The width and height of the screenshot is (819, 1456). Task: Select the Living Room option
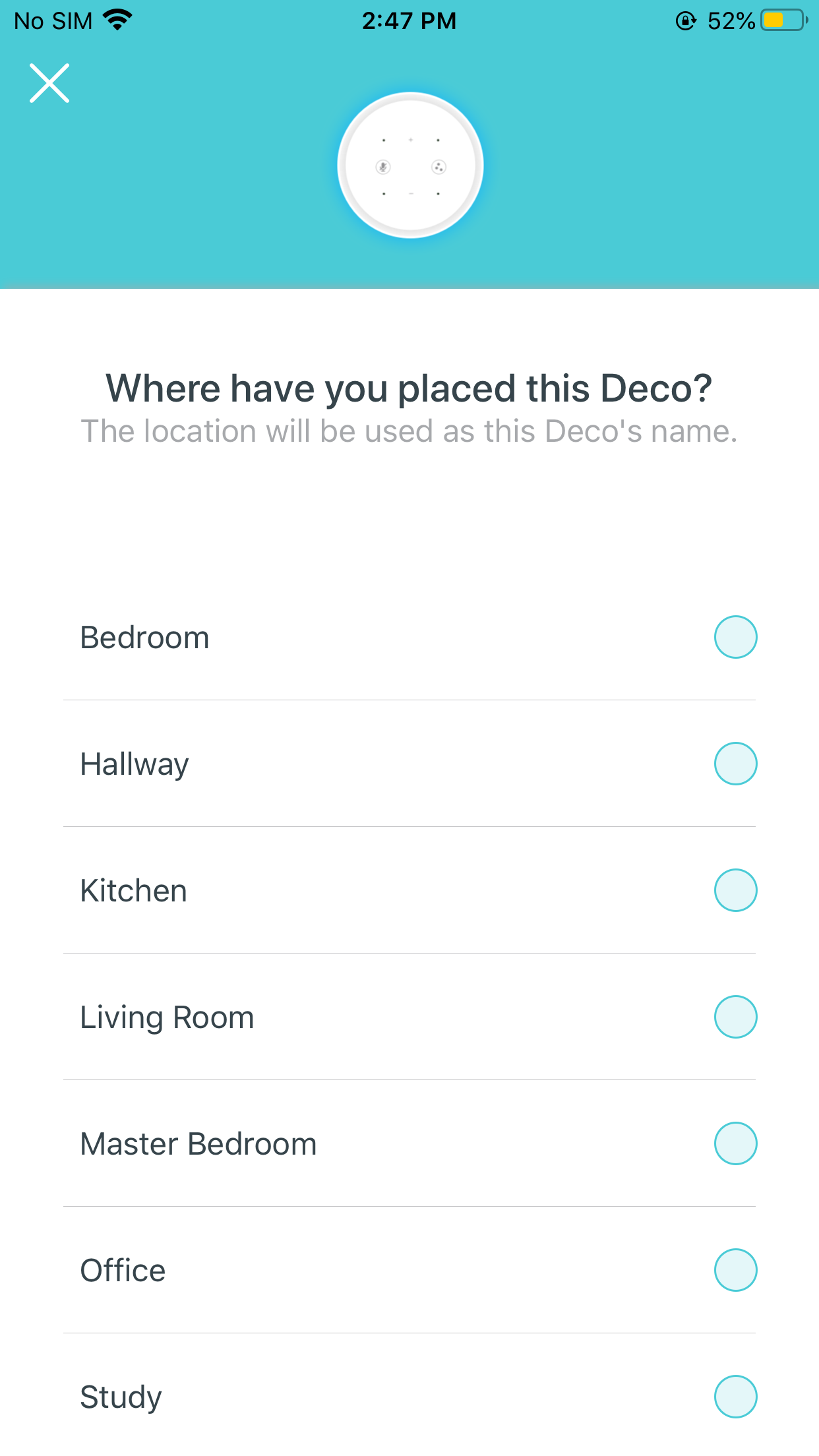[x=409, y=1017]
